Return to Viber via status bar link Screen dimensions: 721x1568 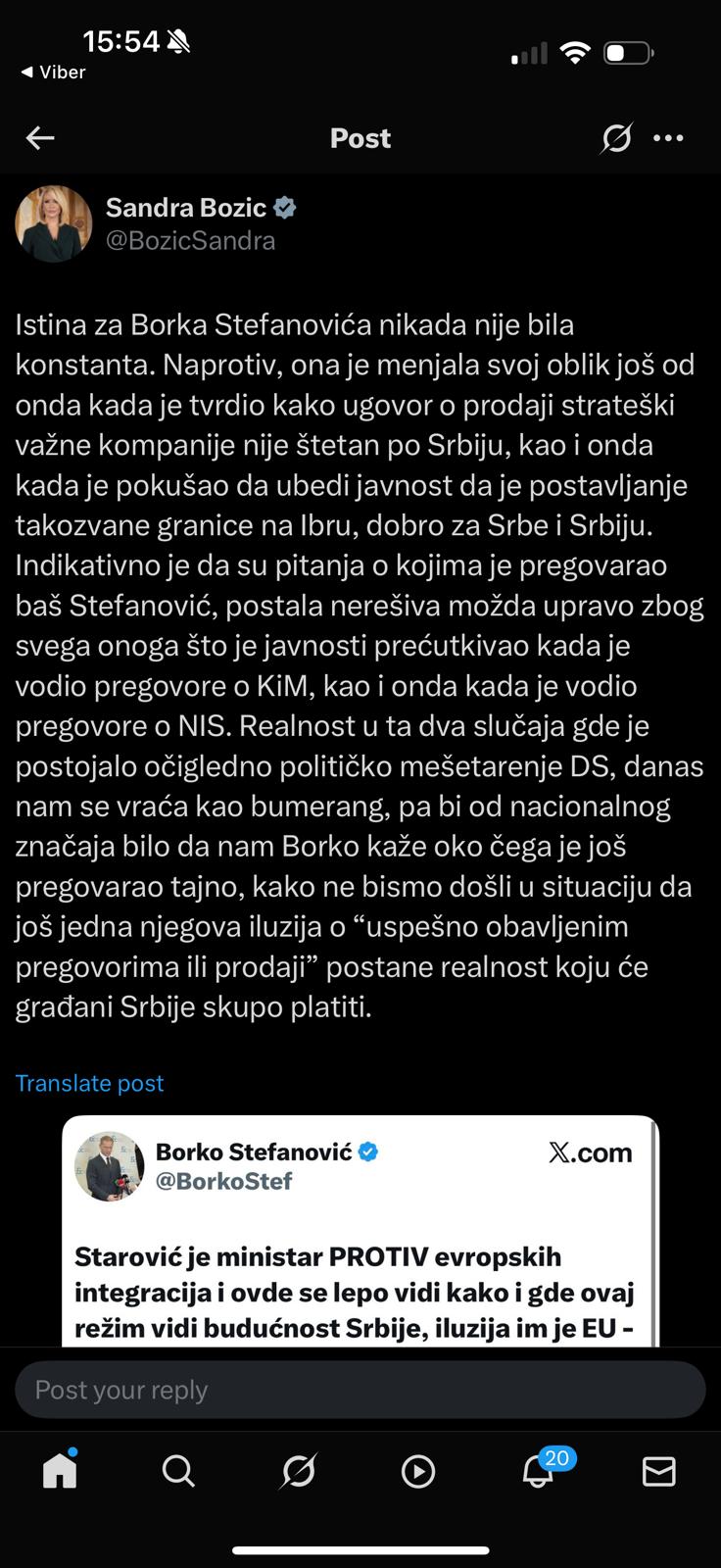coord(54,73)
